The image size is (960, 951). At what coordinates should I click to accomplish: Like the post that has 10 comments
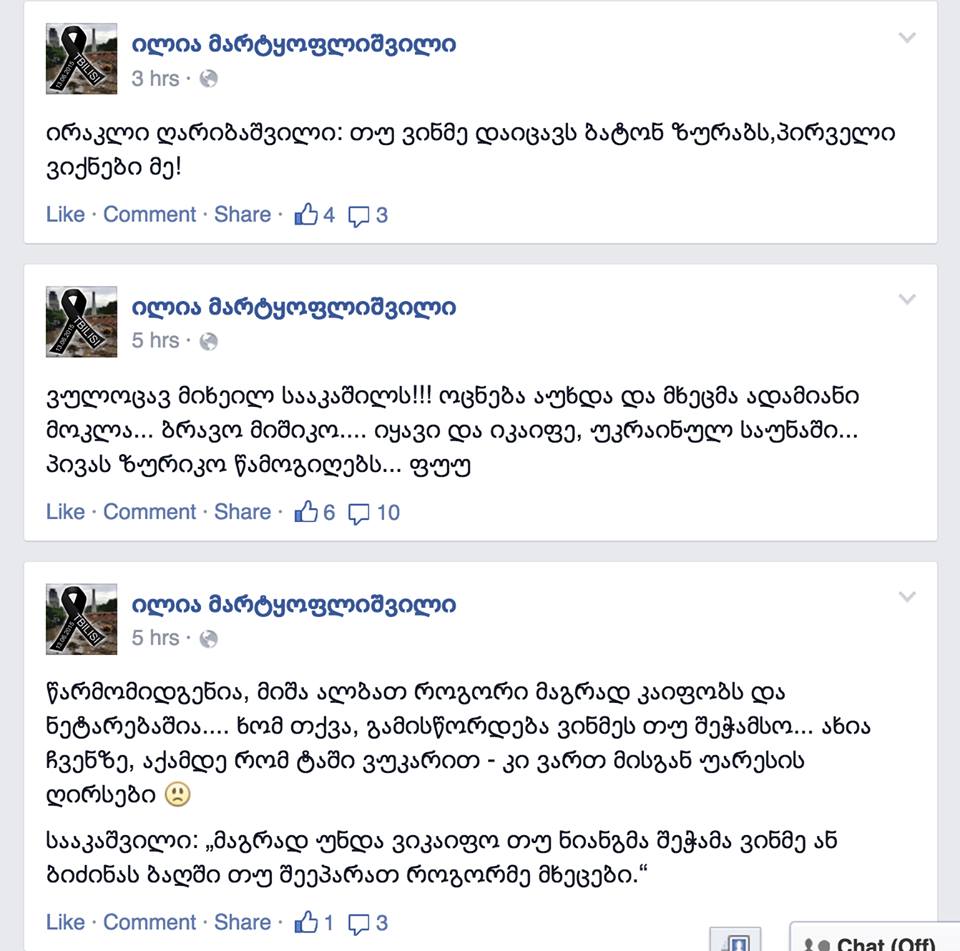click(x=65, y=512)
